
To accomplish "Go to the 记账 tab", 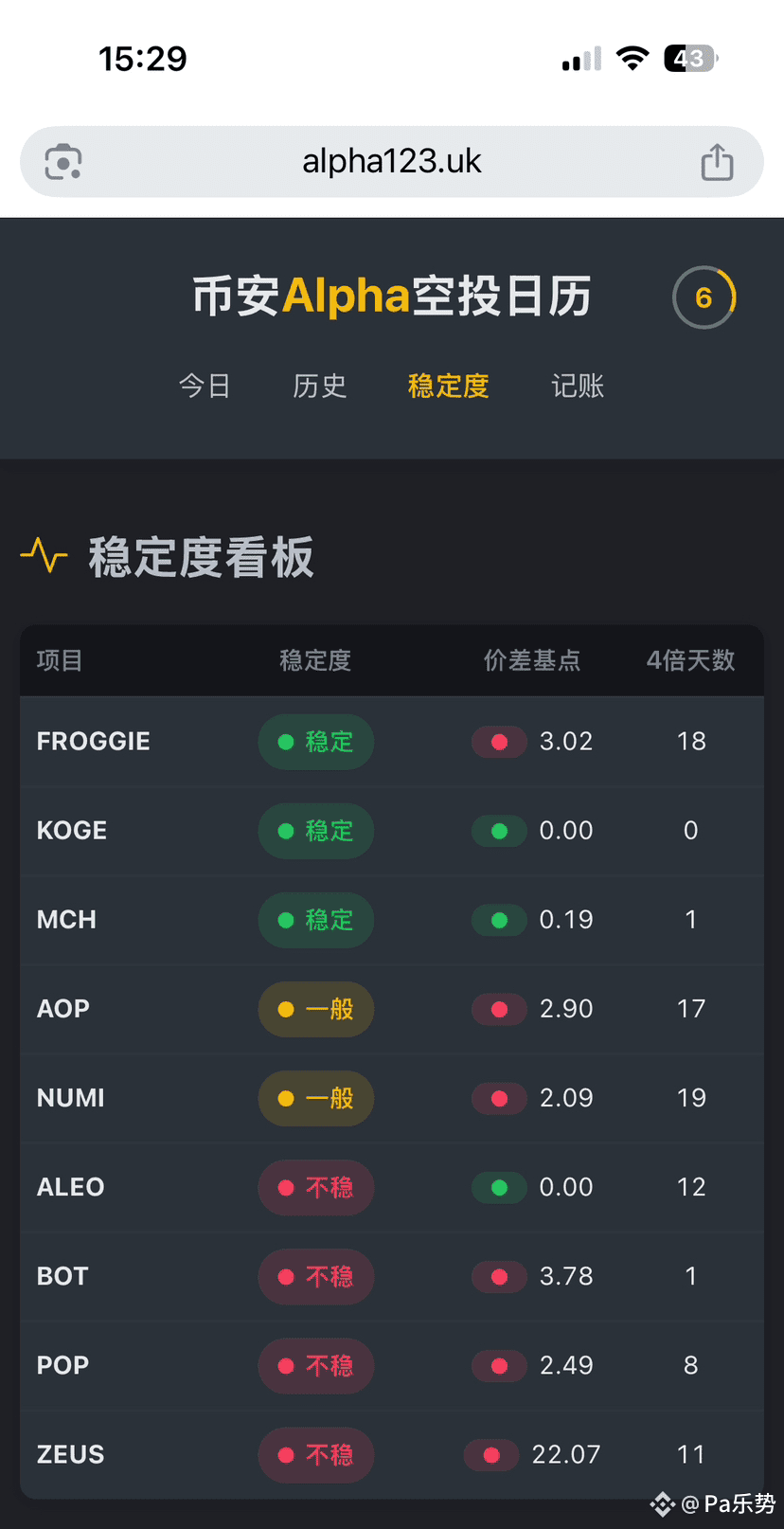I will [578, 387].
